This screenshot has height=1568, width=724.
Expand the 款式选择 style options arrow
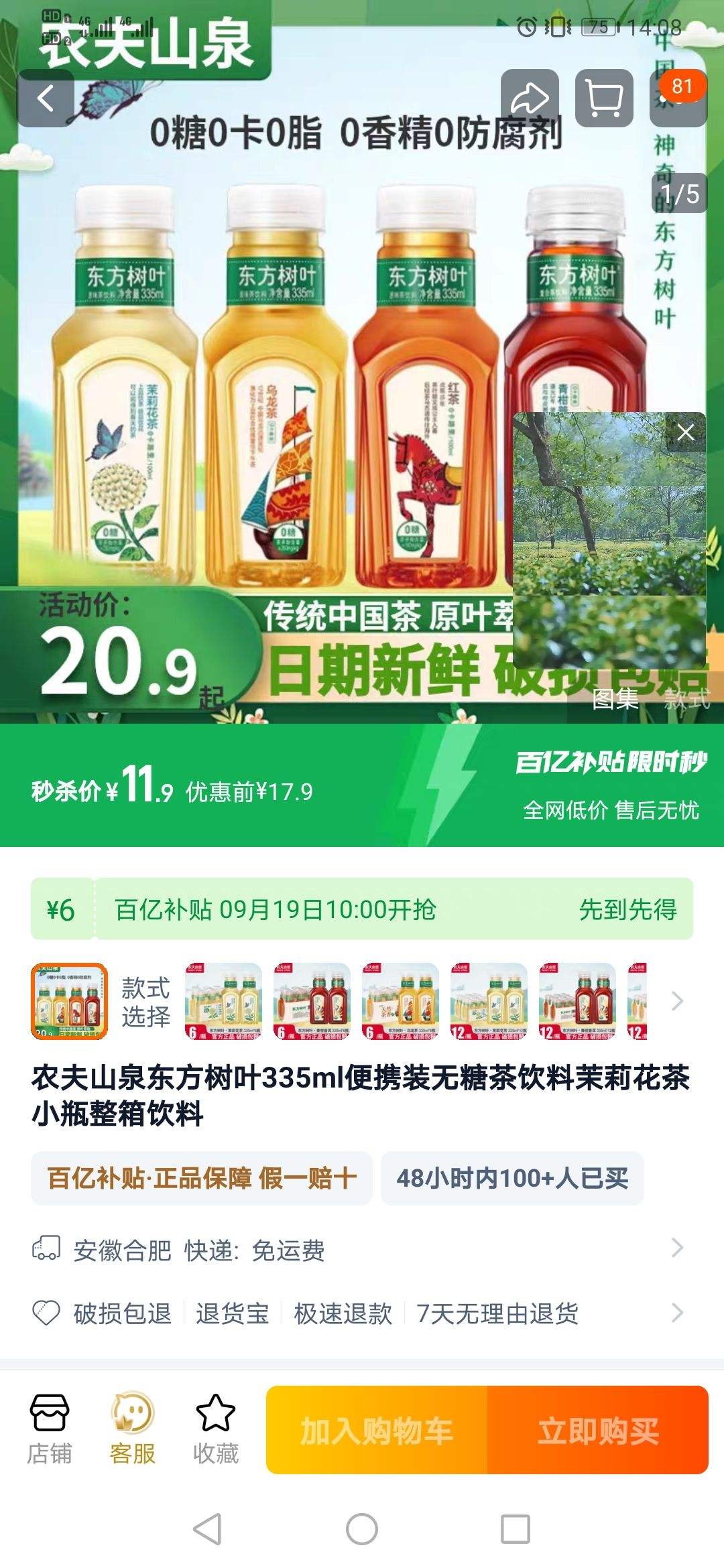pos(677,1001)
